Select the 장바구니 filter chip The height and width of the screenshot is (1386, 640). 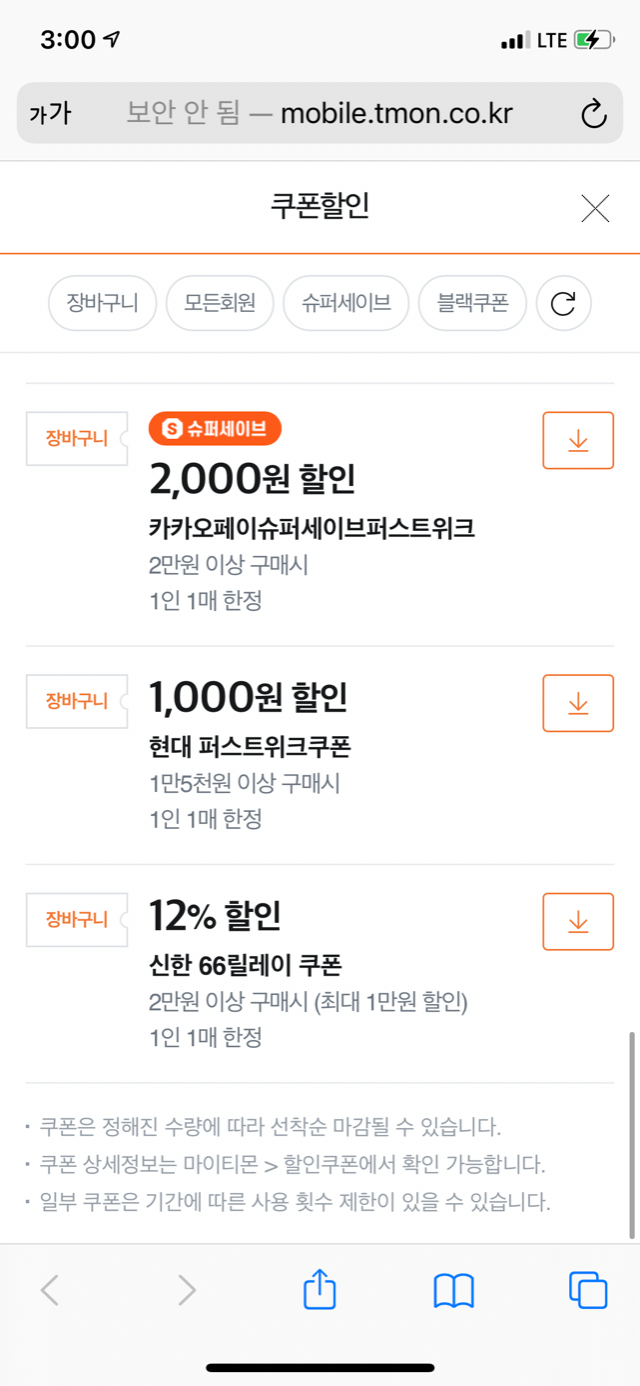pos(102,303)
